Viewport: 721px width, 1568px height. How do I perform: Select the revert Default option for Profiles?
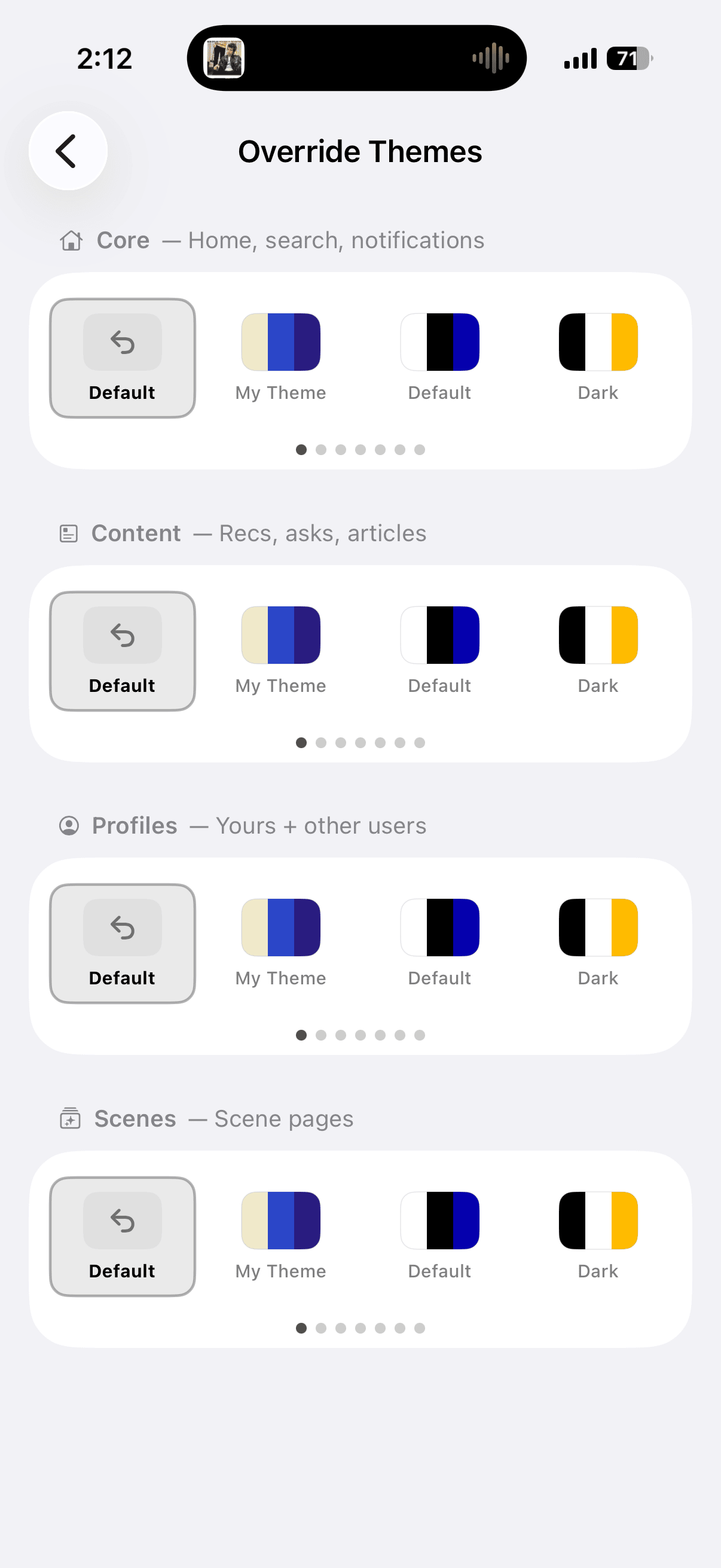point(123,944)
